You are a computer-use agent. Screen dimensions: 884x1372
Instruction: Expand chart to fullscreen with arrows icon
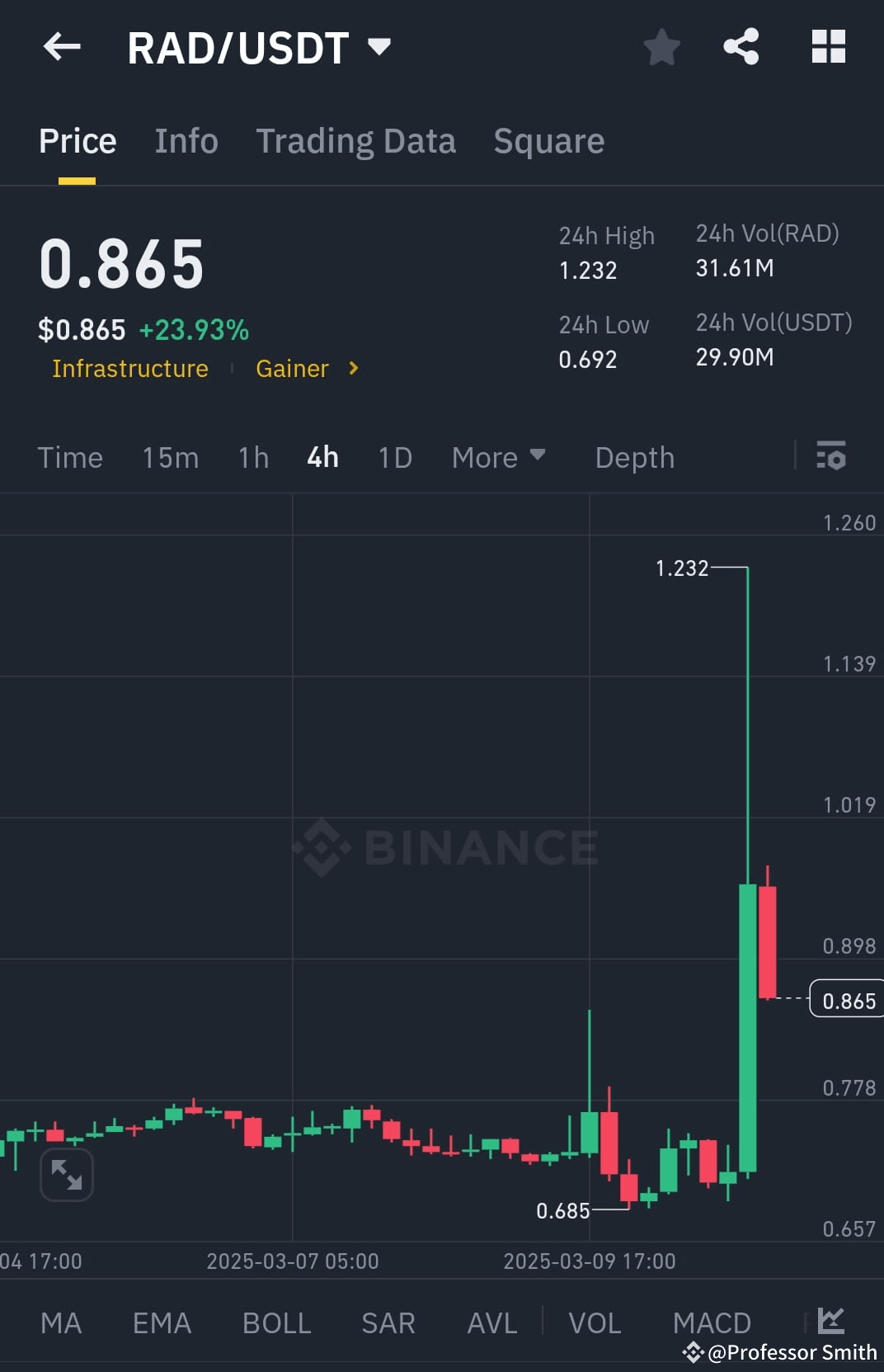coord(66,1175)
